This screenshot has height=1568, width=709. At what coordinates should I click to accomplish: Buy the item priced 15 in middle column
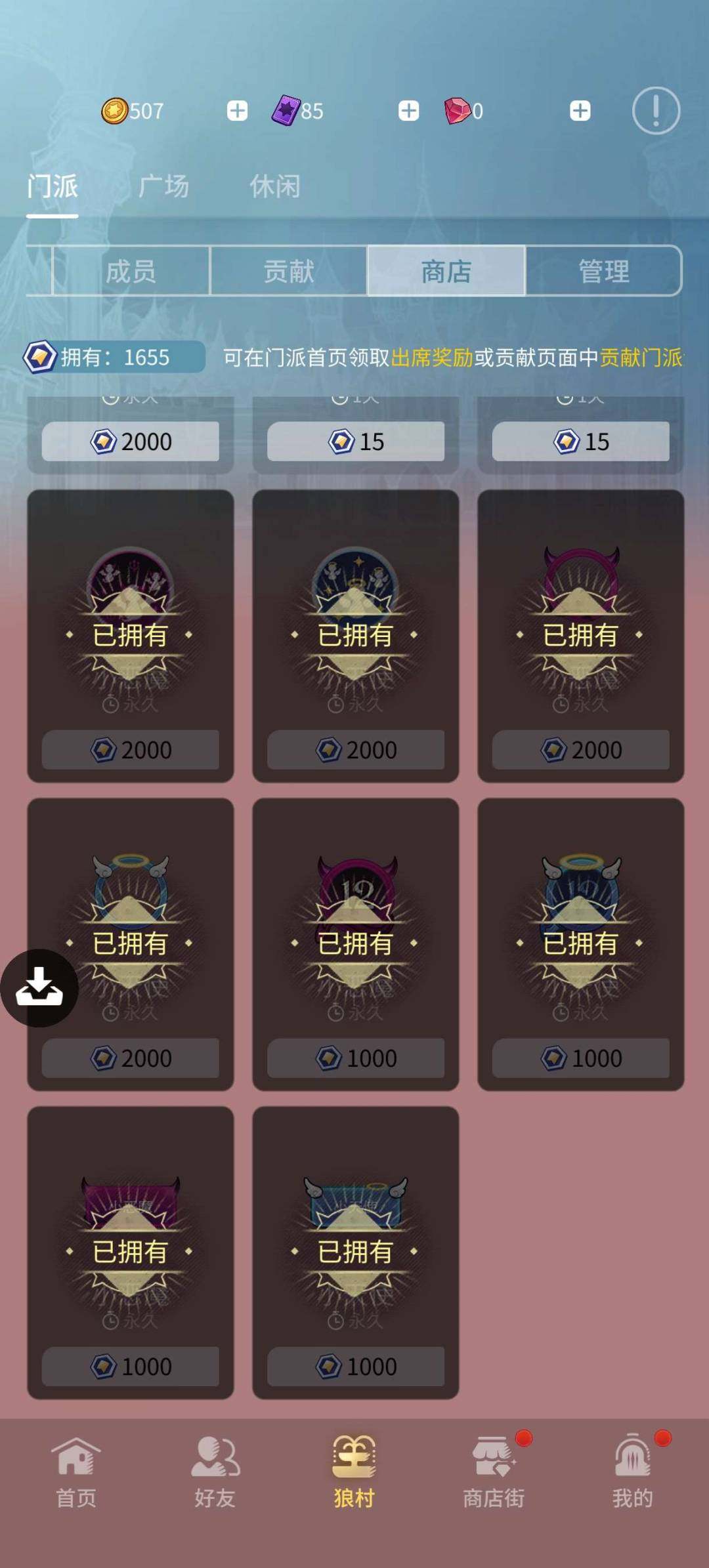tap(355, 442)
